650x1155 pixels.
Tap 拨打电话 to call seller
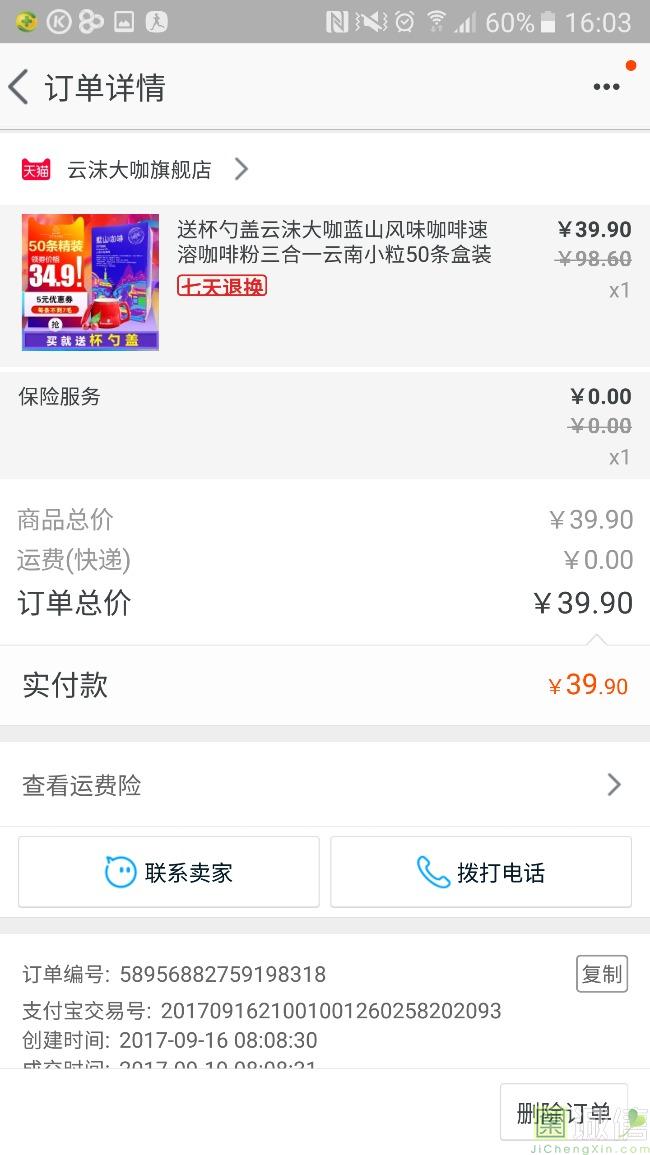pos(481,872)
